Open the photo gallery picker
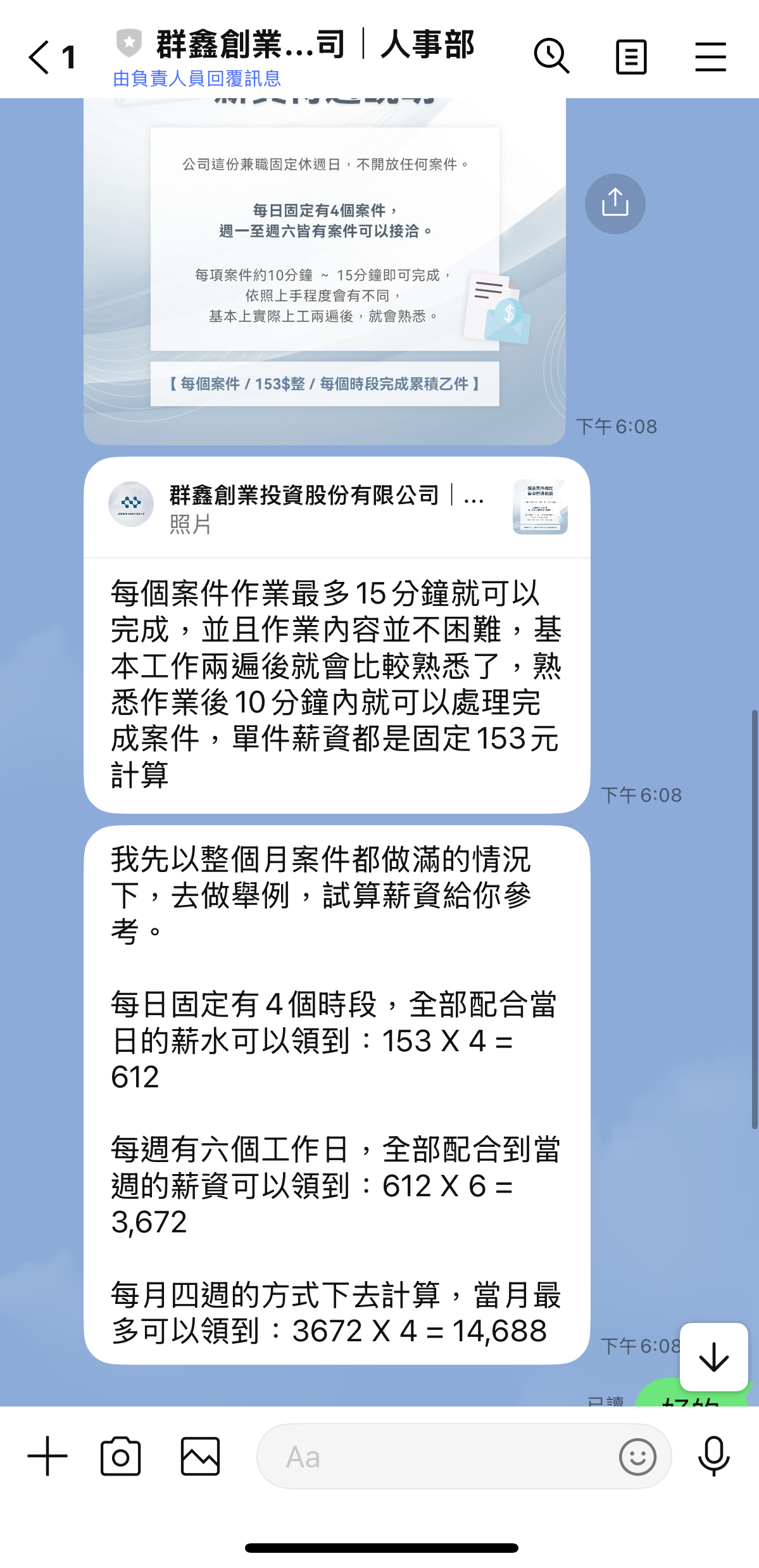Image resolution: width=759 pixels, height=1568 pixels. tap(200, 1456)
